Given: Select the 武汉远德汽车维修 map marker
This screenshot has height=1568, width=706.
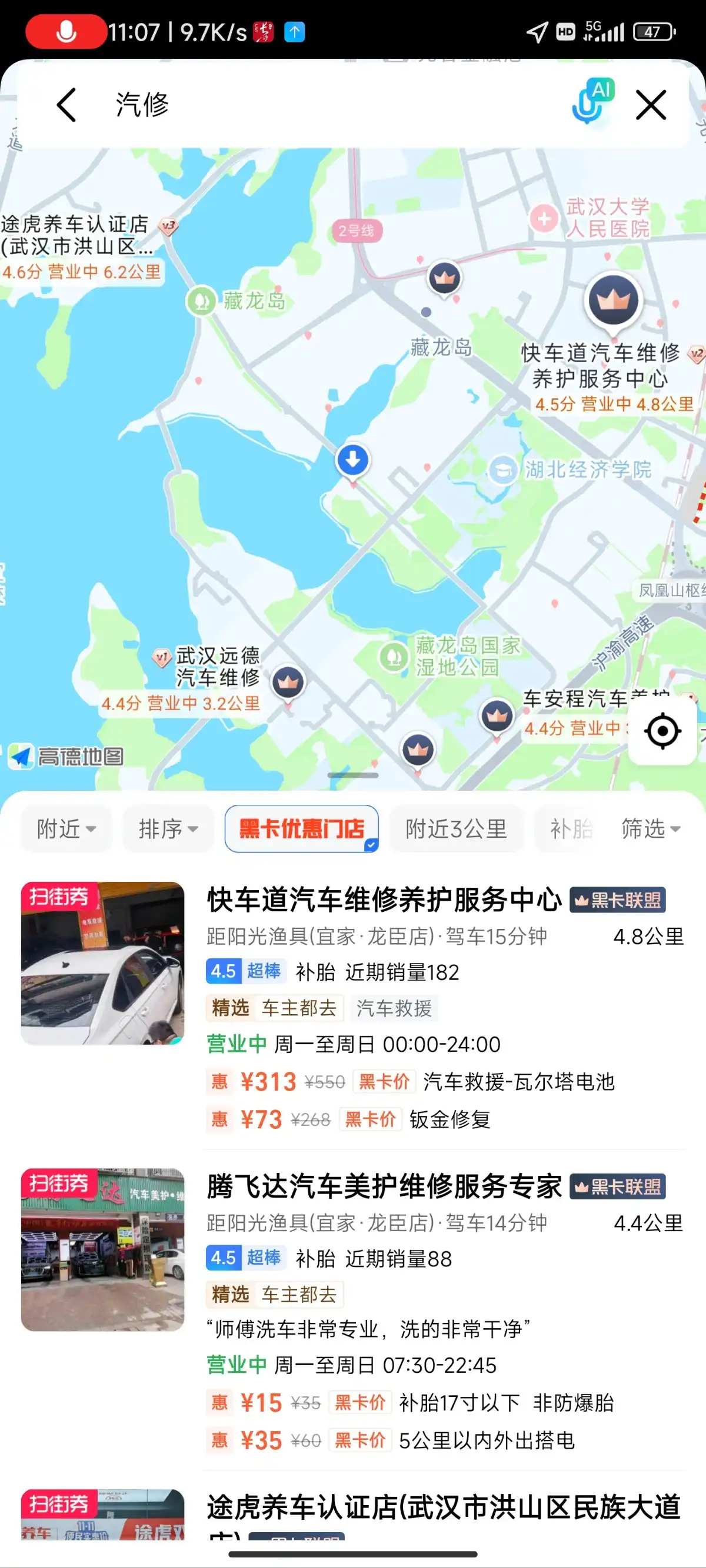Looking at the screenshot, I should point(288,682).
